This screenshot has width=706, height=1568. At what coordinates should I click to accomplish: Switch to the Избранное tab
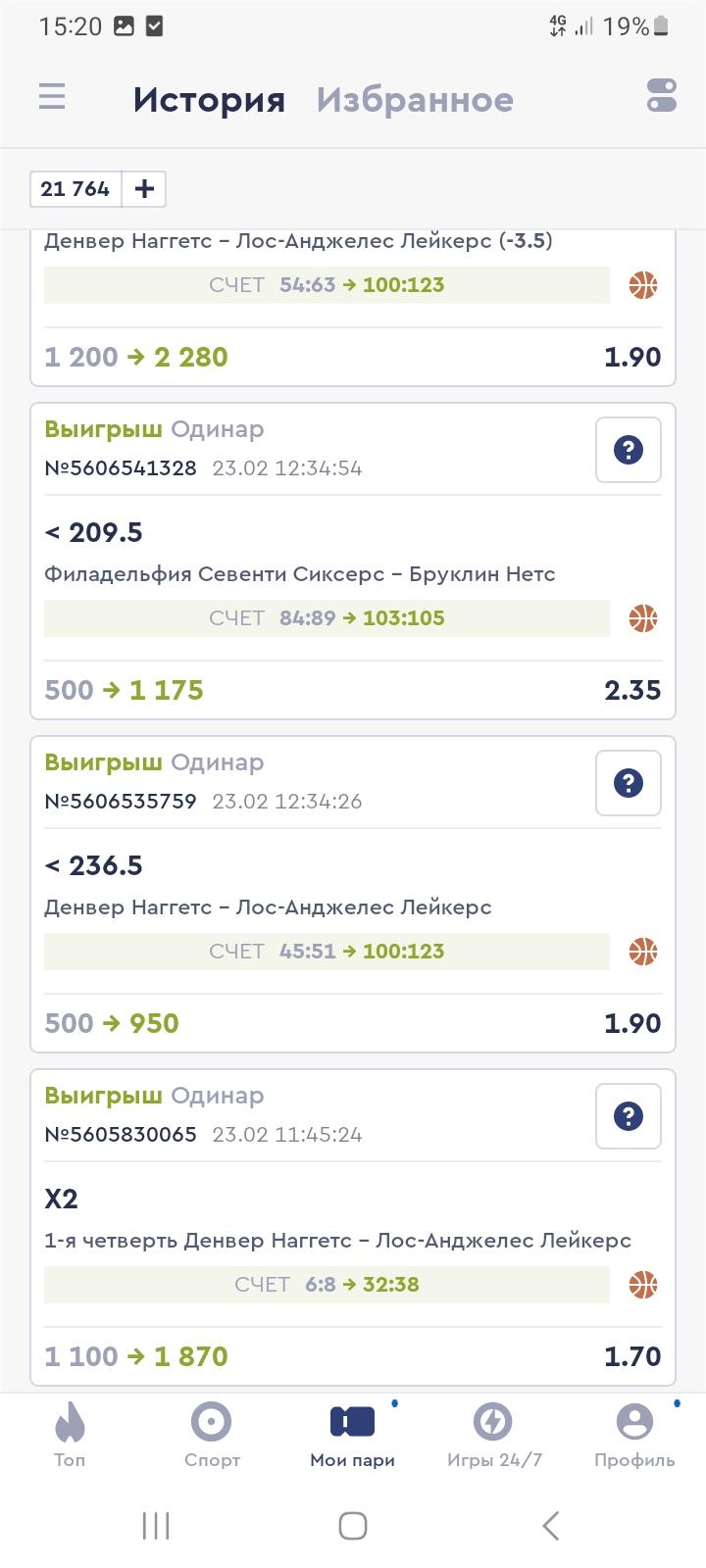415,99
